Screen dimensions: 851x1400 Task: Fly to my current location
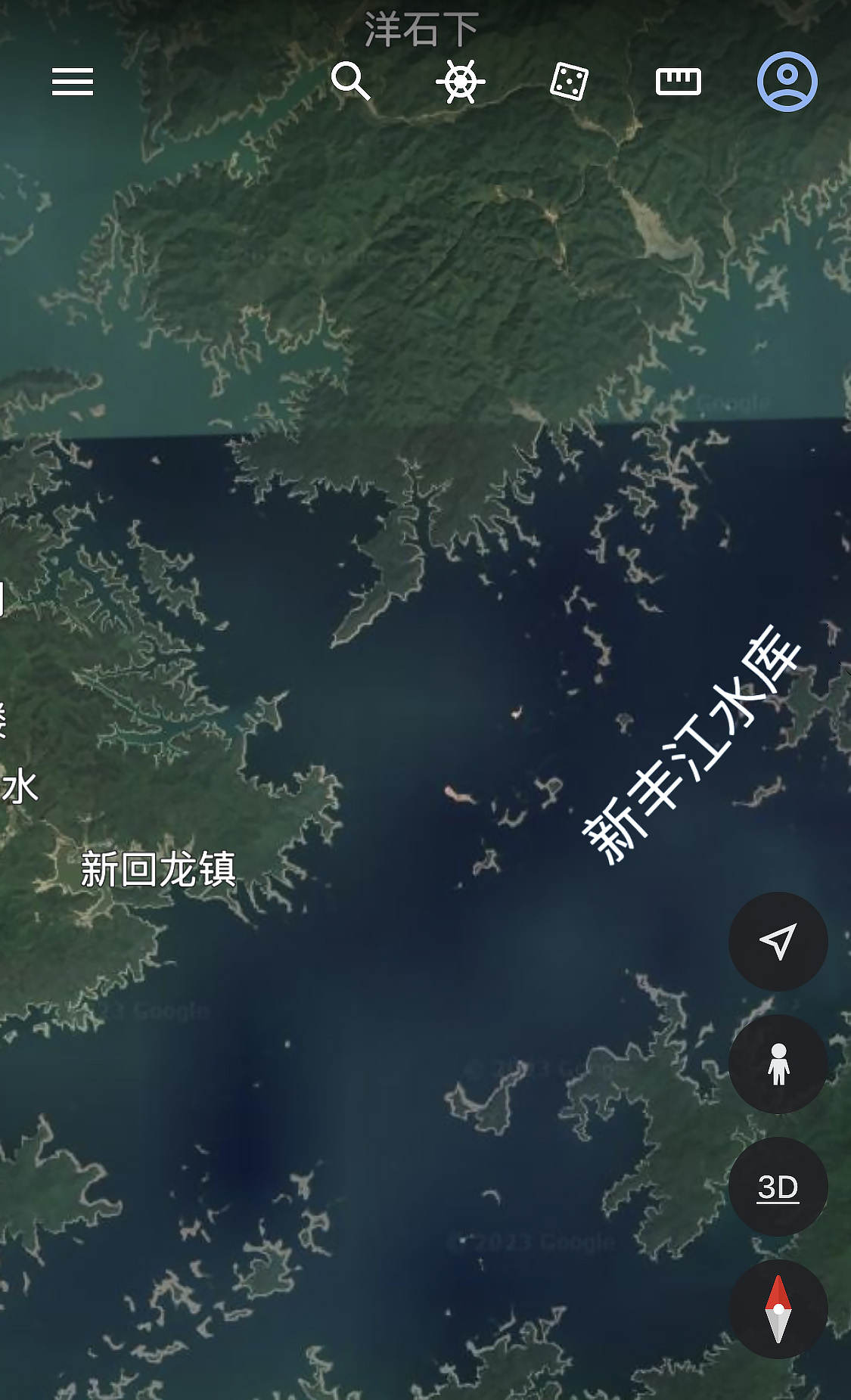[778, 941]
